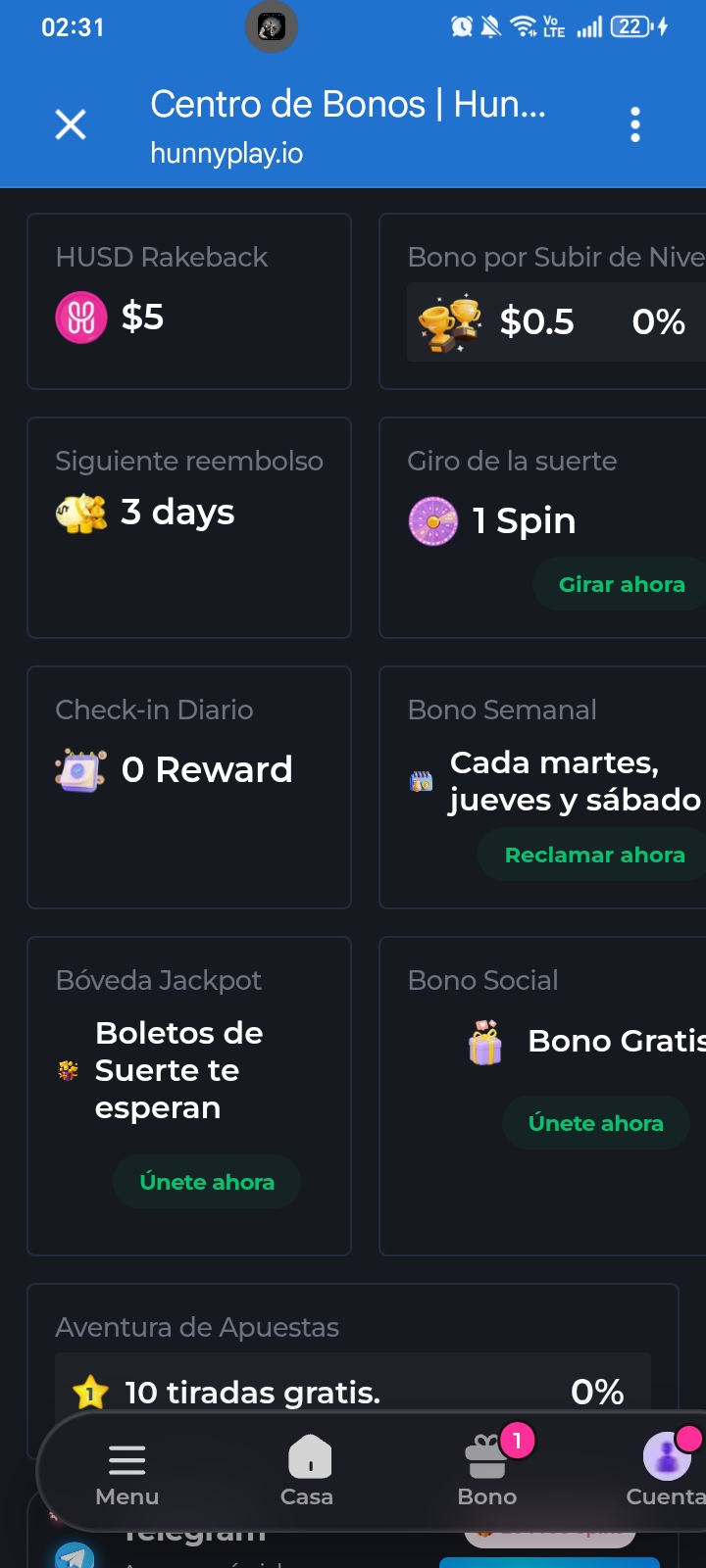The image size is (706, 1568).
Task: Open the Siguiente reembolso card
Action: [x=189, y=528]
